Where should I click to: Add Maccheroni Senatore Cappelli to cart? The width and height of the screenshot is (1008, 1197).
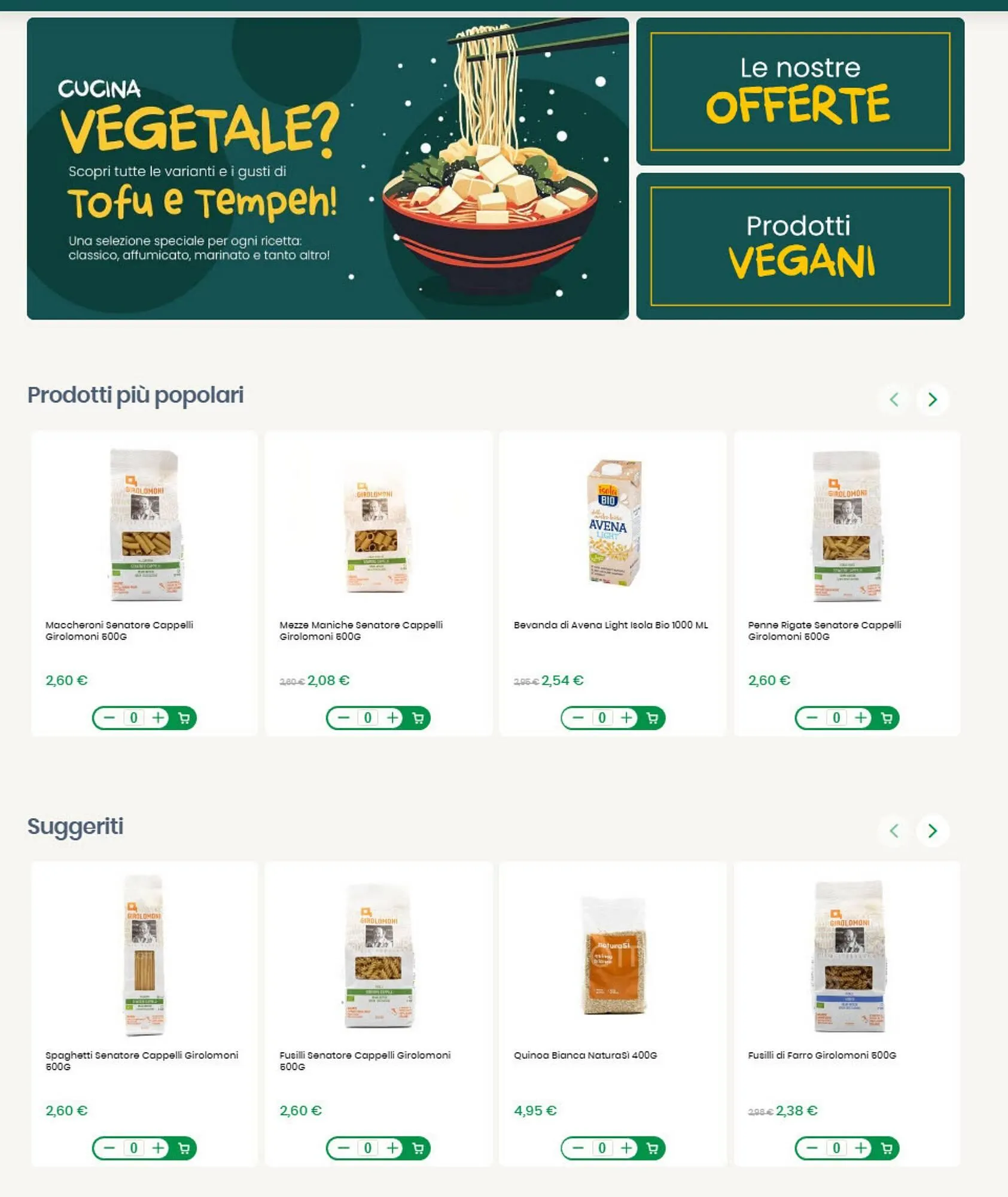[184, 718]
